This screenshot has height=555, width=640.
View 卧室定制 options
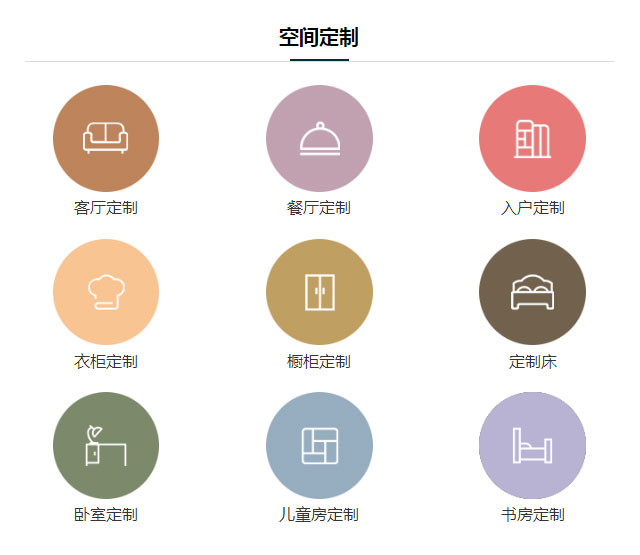pos(106,445)
